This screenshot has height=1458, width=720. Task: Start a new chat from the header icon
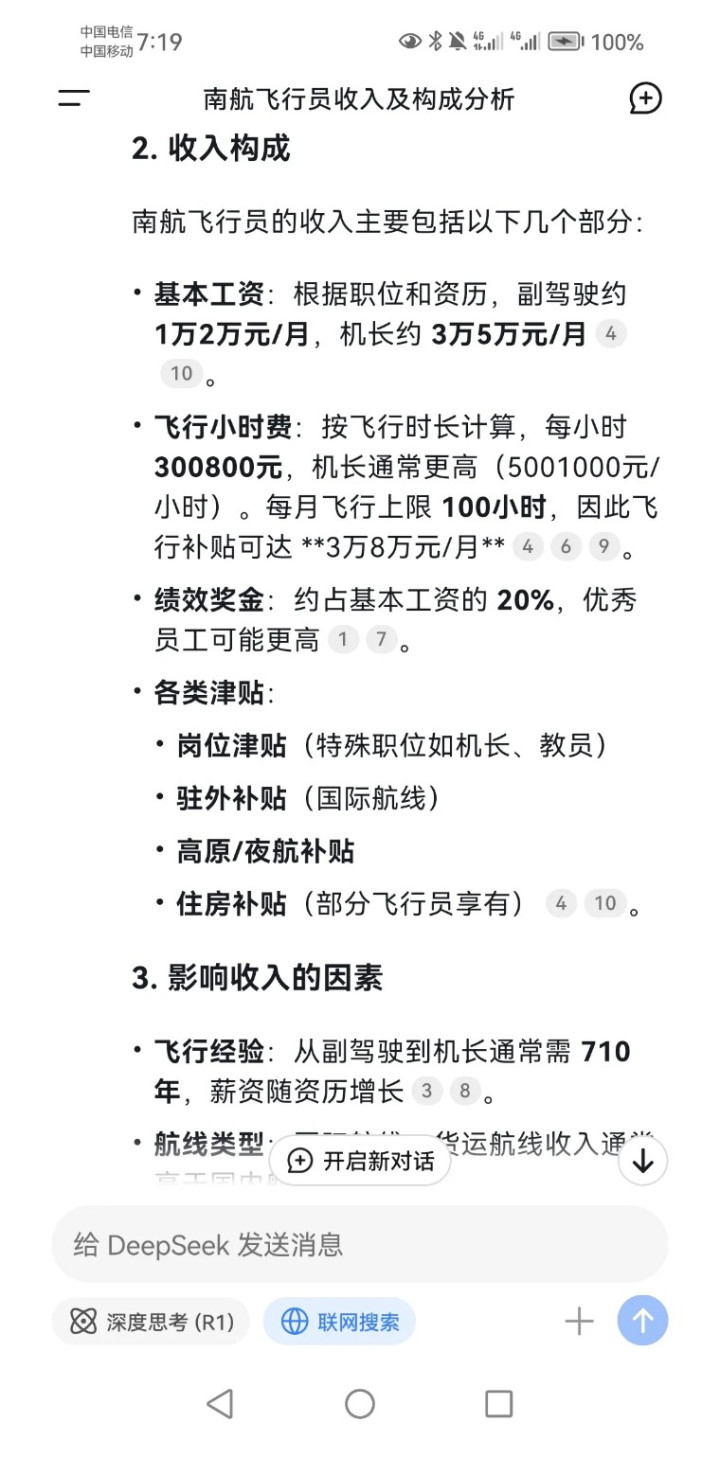pos(645,98)
